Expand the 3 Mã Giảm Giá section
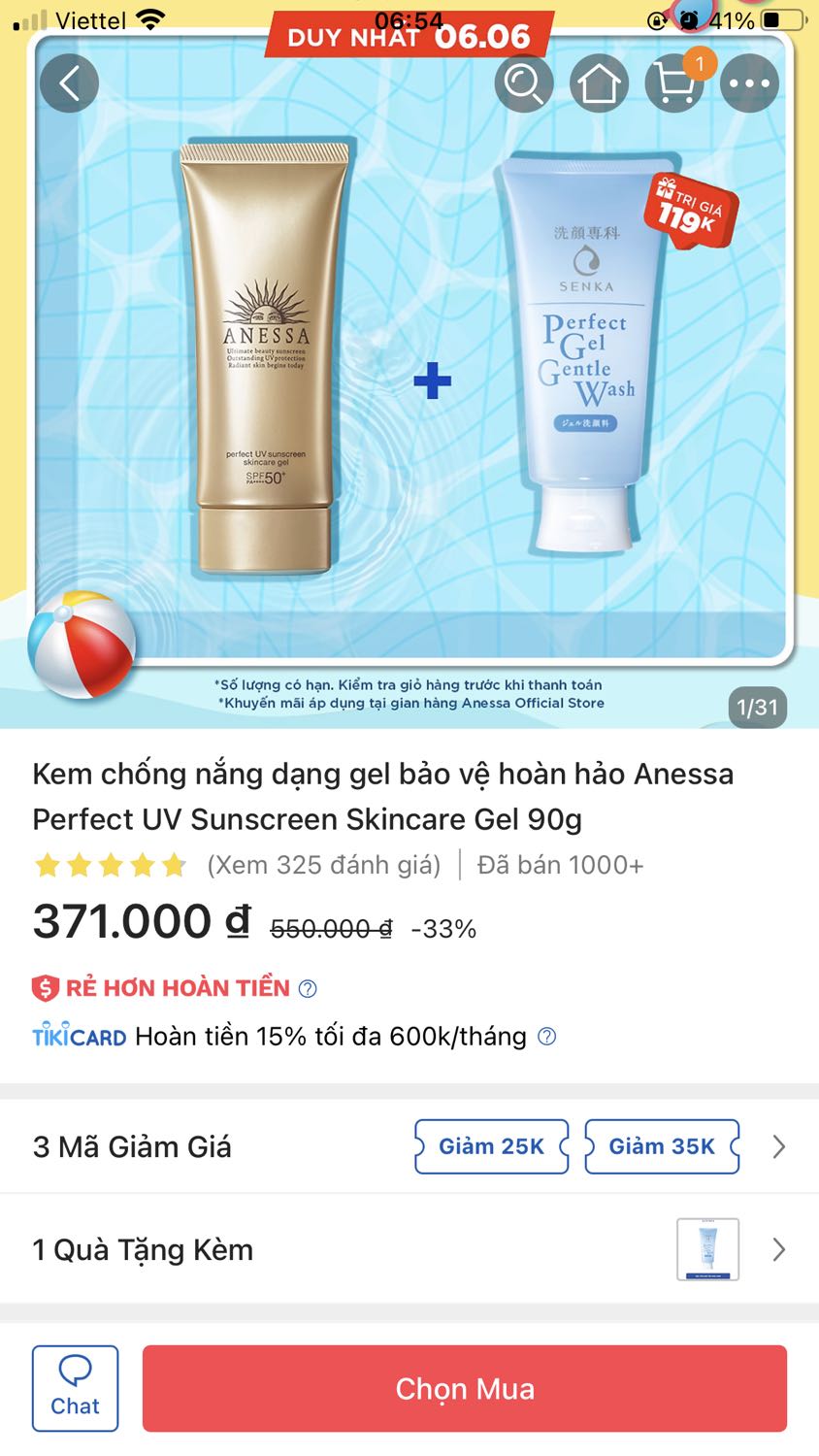Image resolution: width=819 pixels, height=1456 pixels. tap(778, 1146)
